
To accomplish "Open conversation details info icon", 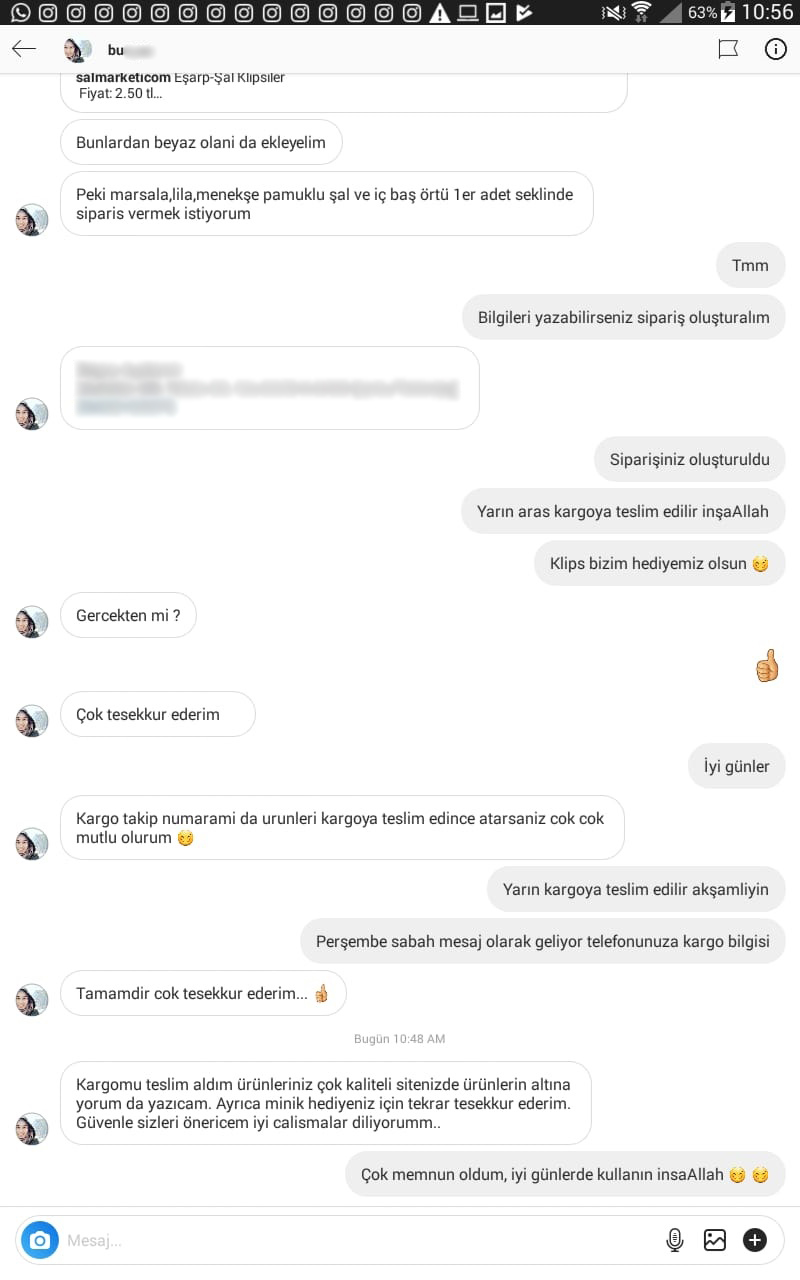I will tap(775, 49).
